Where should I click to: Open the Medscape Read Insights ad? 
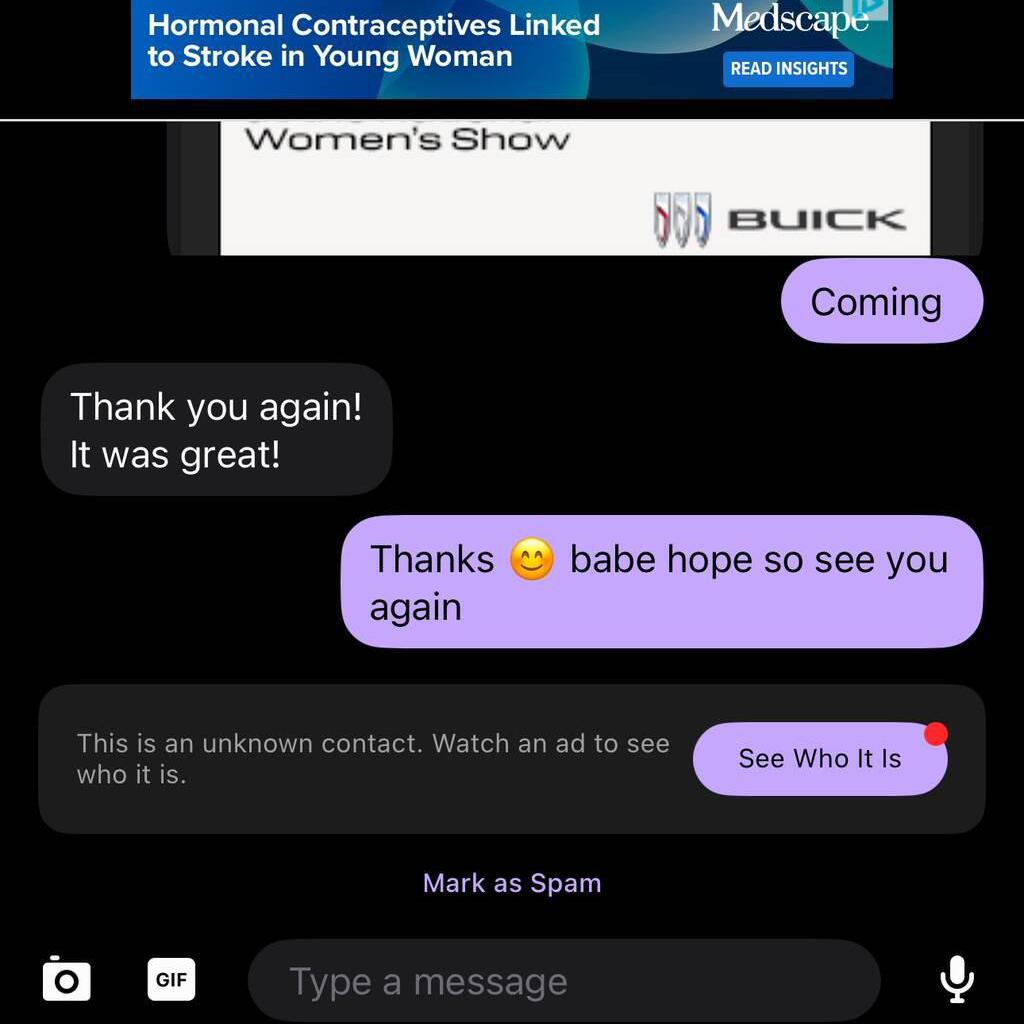[788, 69]
